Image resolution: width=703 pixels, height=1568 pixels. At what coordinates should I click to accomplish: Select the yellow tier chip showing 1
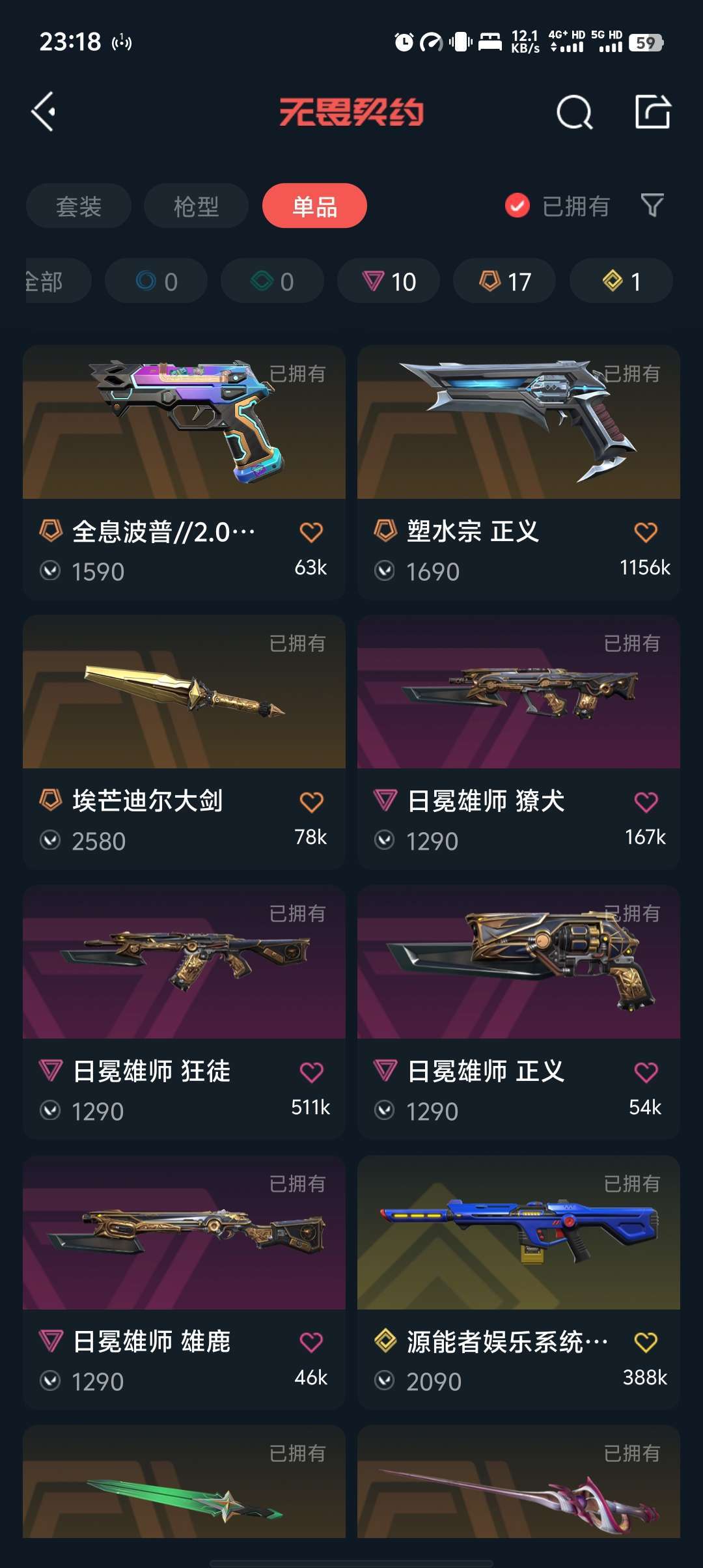click(621, 281)
